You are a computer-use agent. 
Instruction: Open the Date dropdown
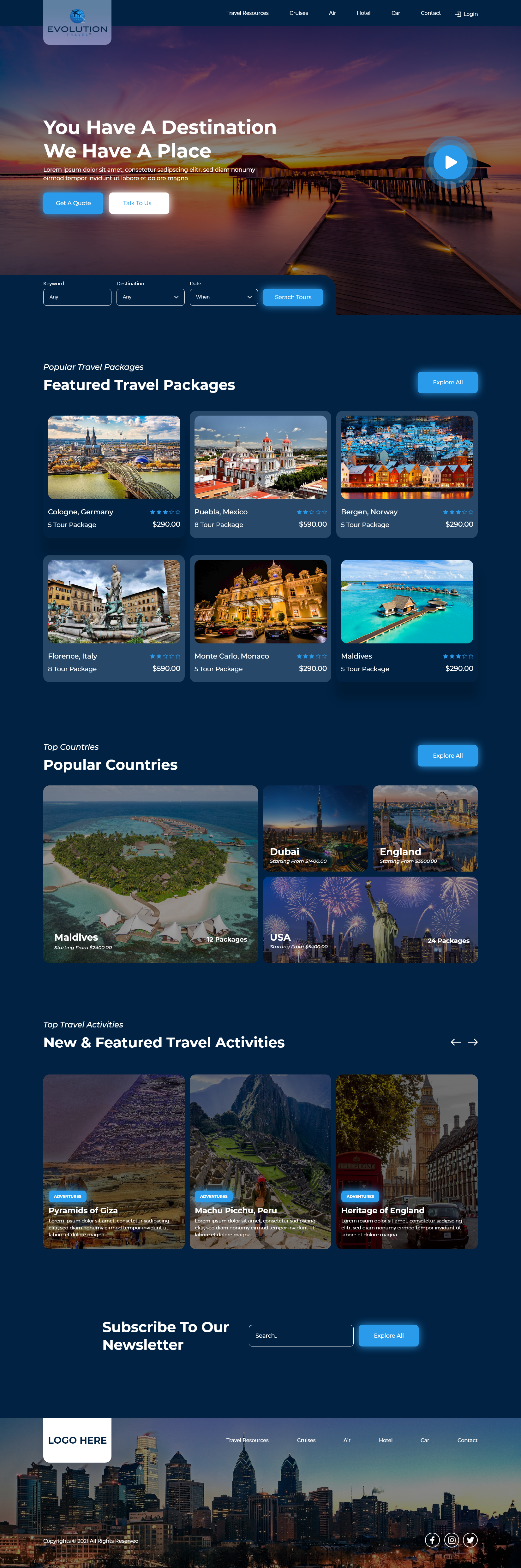click(224, 297)
